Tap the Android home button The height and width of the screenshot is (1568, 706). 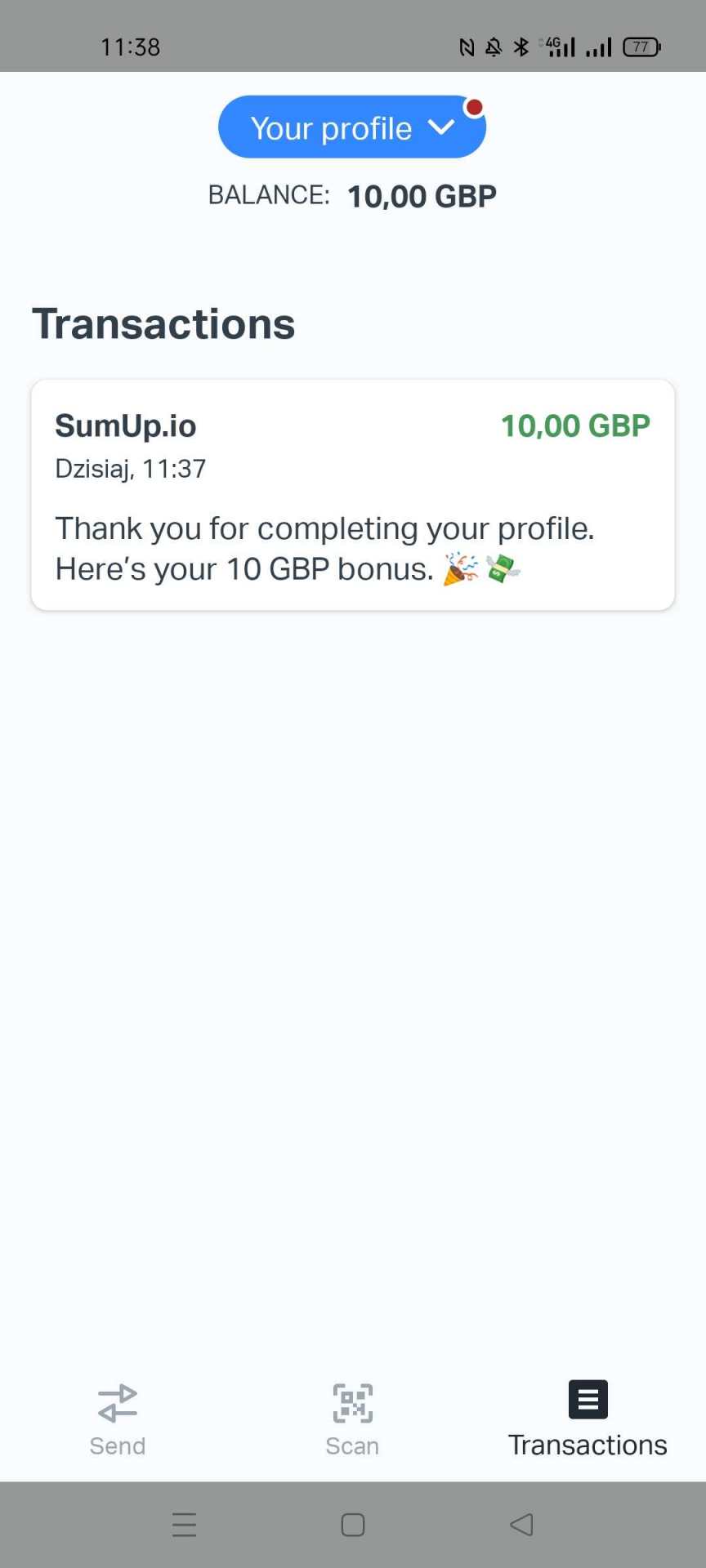(351, 1524)
